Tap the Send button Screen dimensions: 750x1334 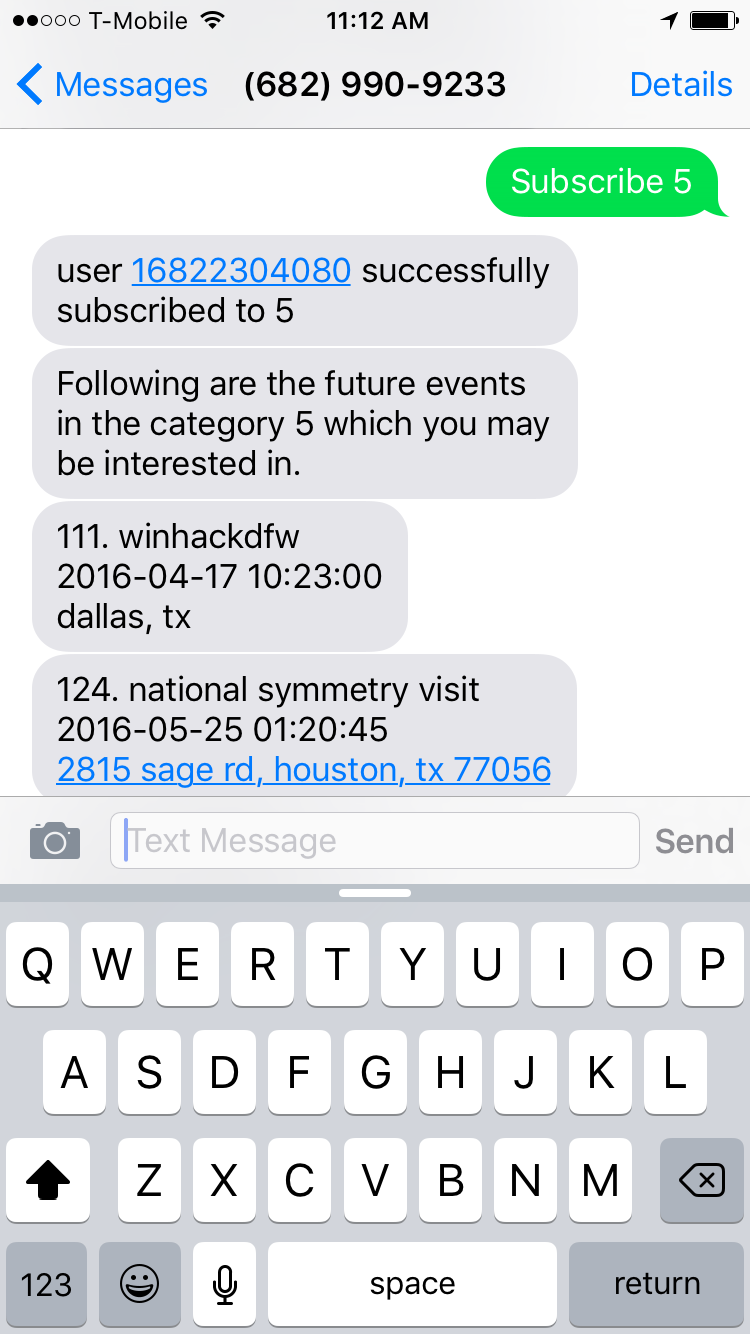[x=694, y=841]
